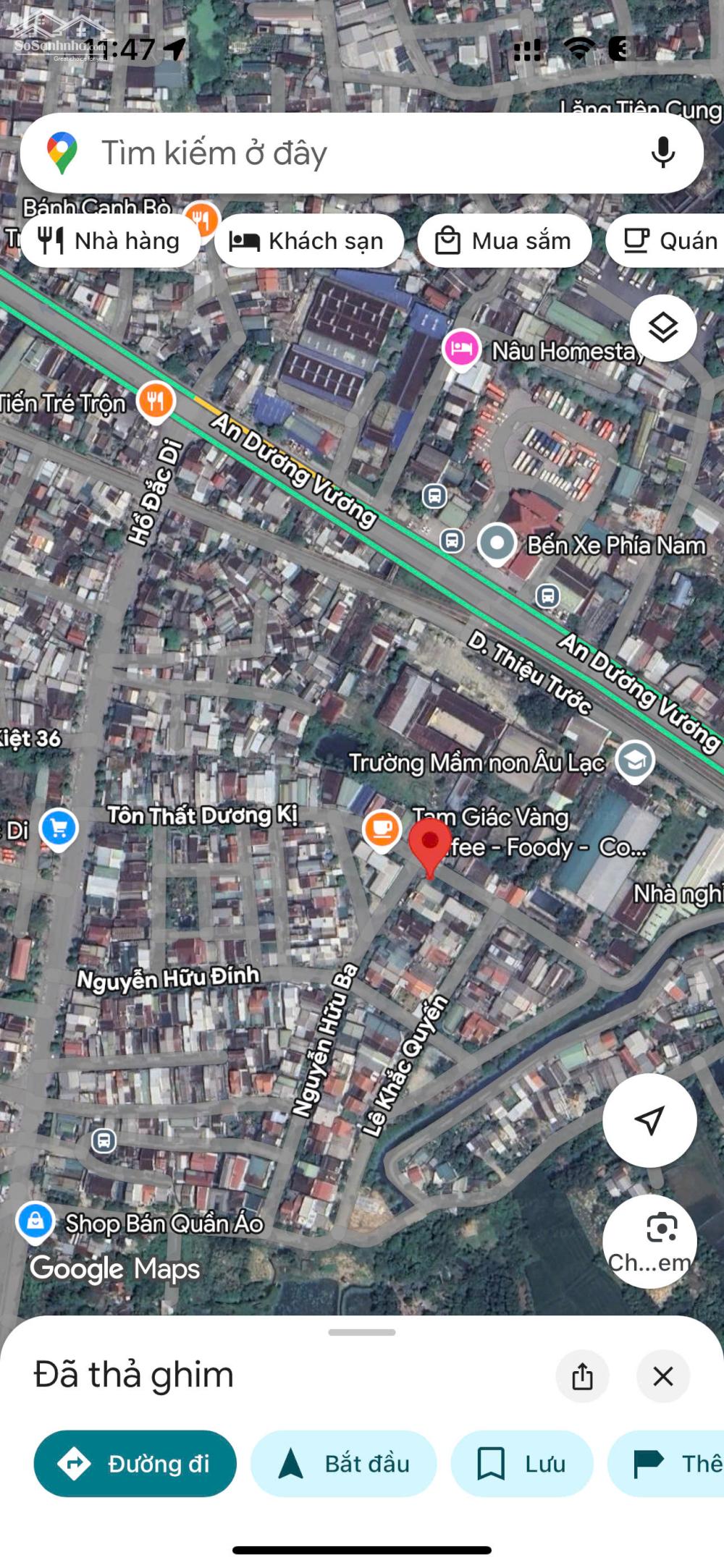Open the map layers button
The width and height of the screenshot is (724, 1568).
click(x=662, y=329)
